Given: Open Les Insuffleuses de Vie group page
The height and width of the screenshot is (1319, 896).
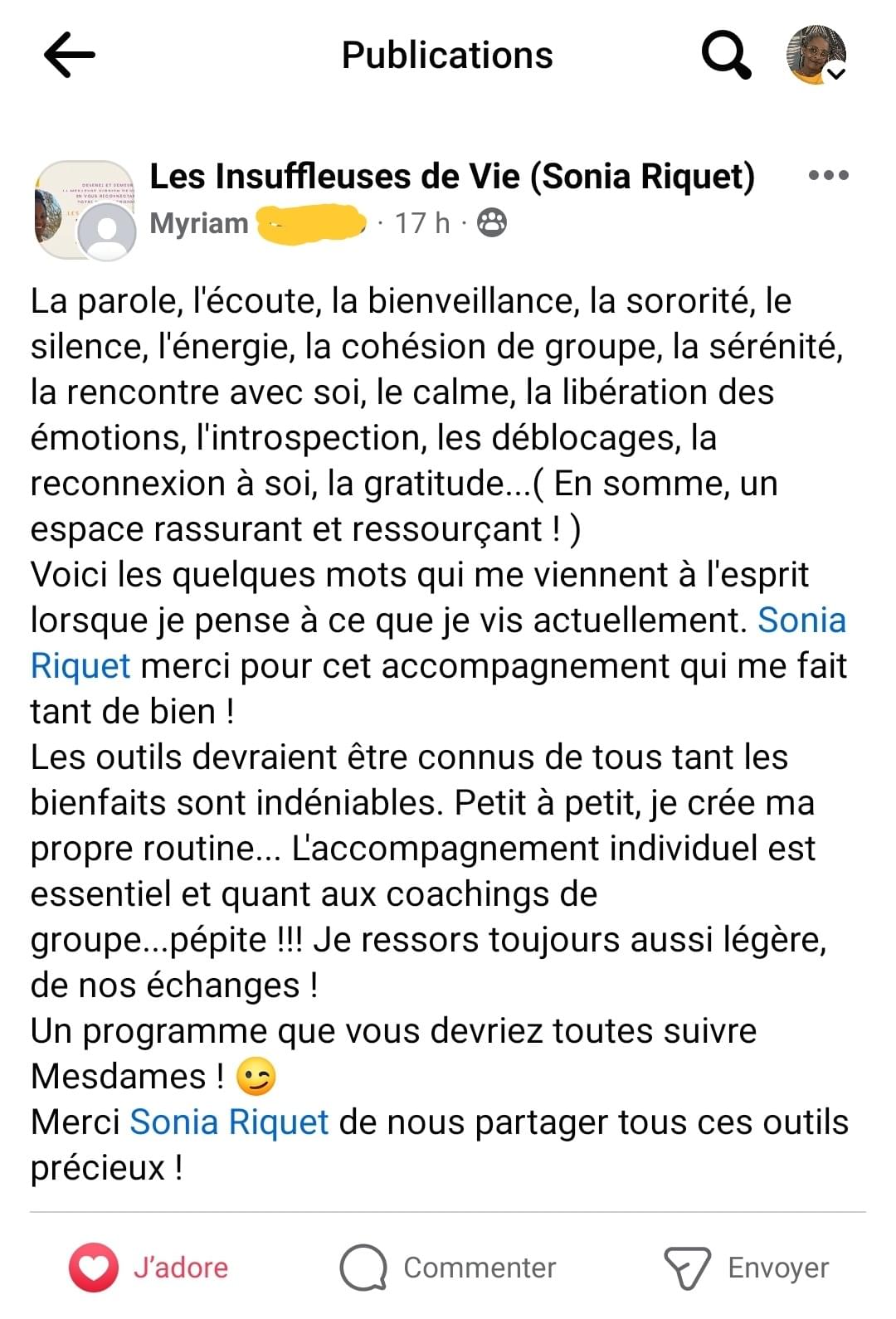Looking at the screenshot, I should tap(451, 176).
